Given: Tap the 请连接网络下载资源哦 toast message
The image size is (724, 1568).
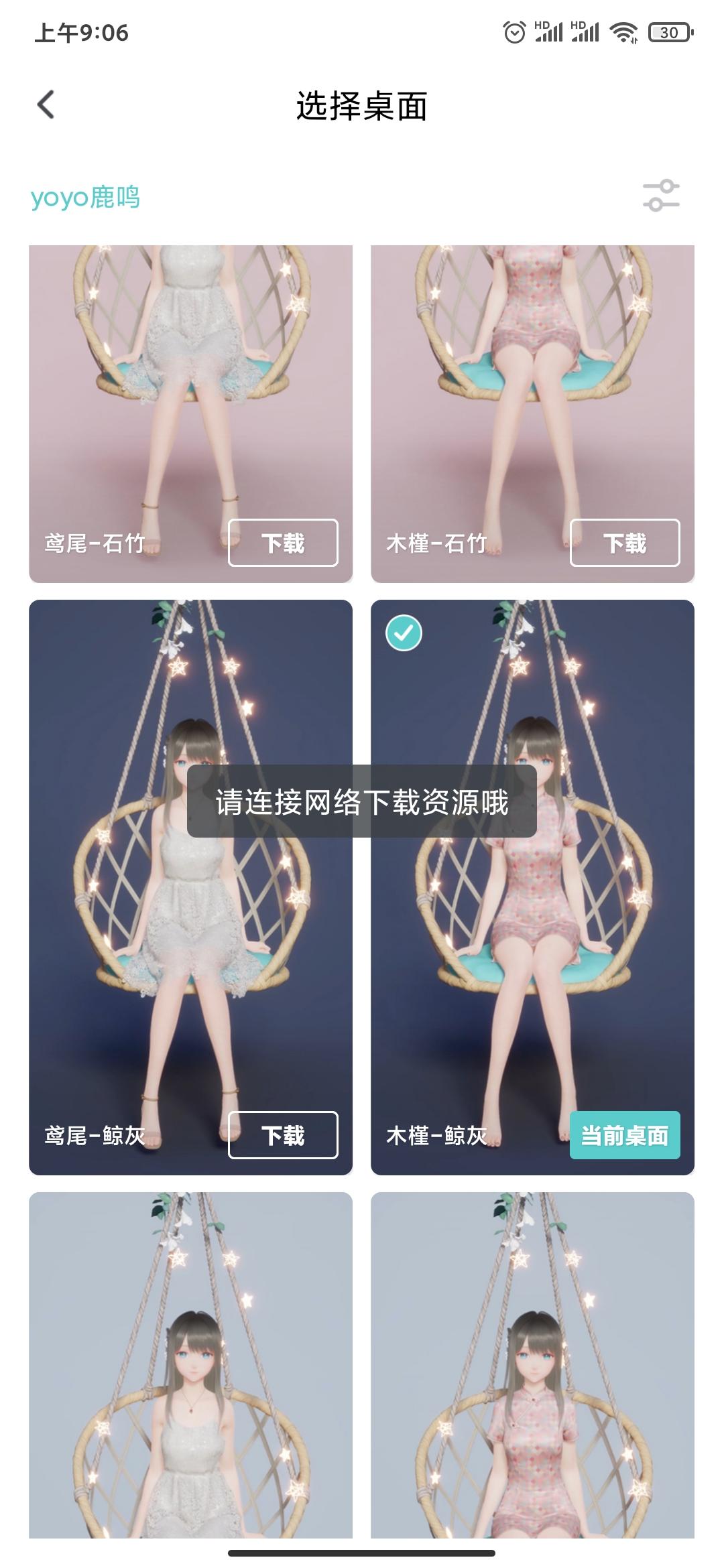Looking at the screenshot, I should (x=362, y=801).
